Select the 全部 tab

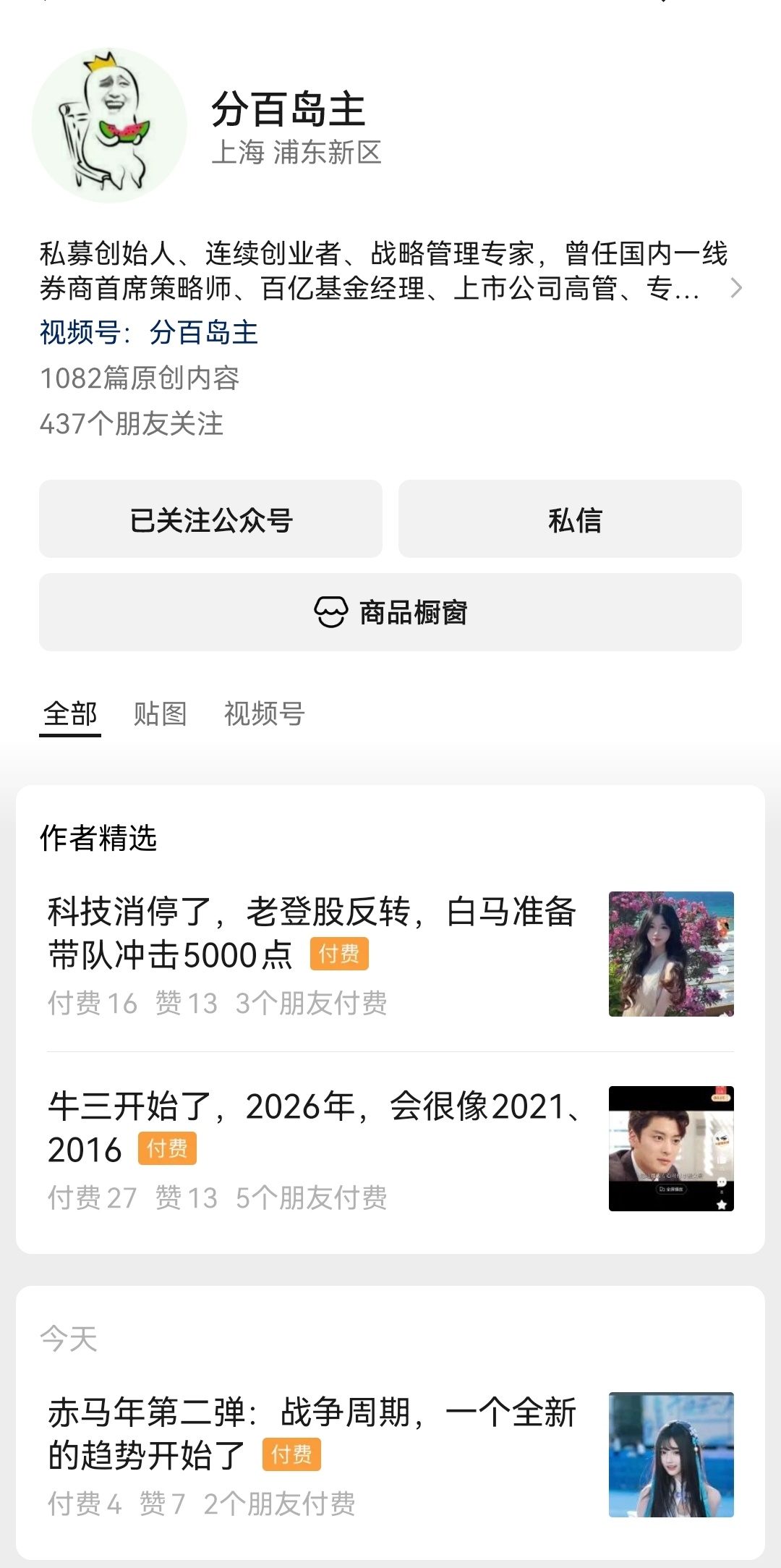click(69, 714)
